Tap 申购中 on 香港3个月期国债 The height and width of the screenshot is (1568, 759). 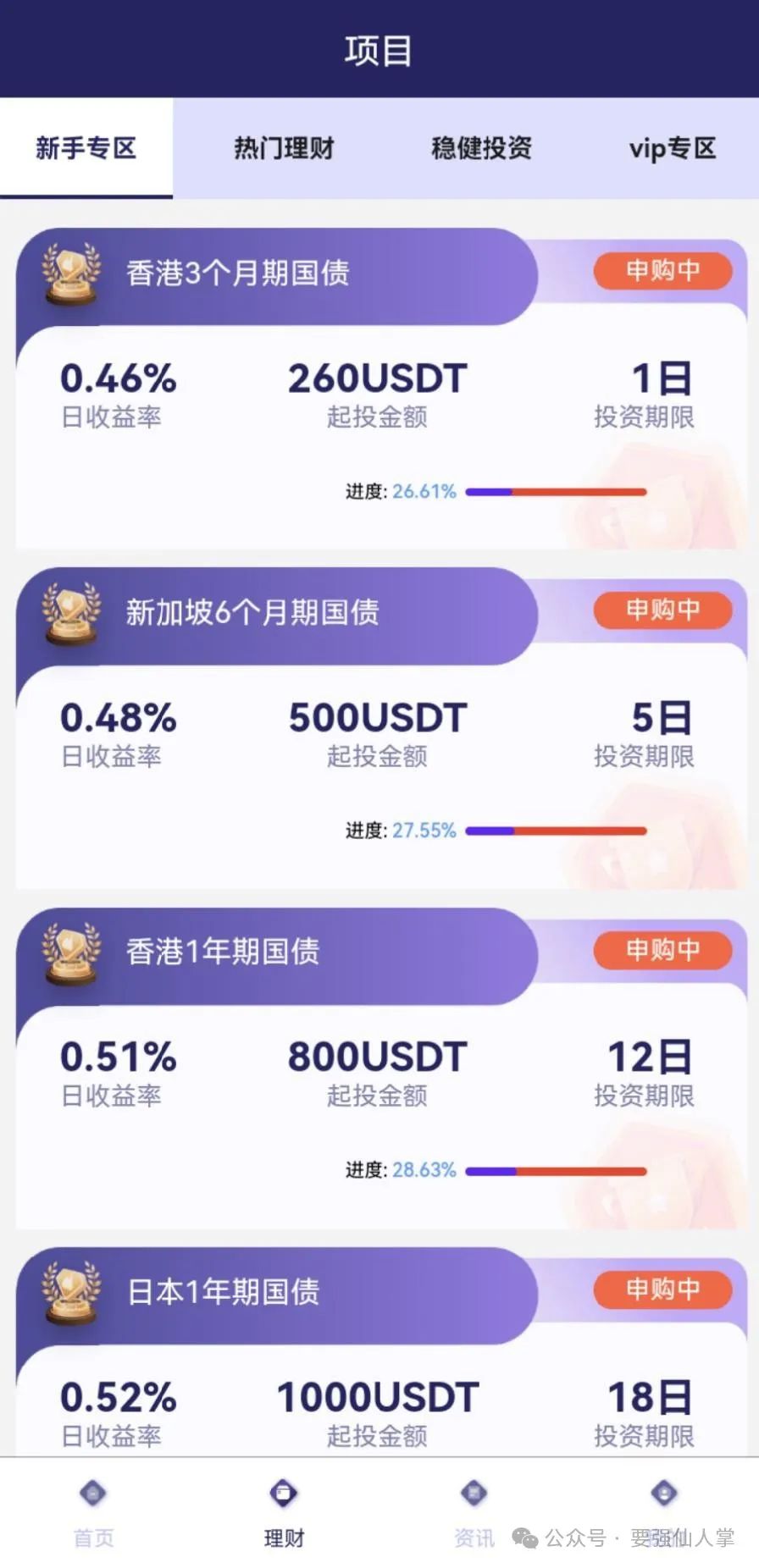[x=662, y=271]
